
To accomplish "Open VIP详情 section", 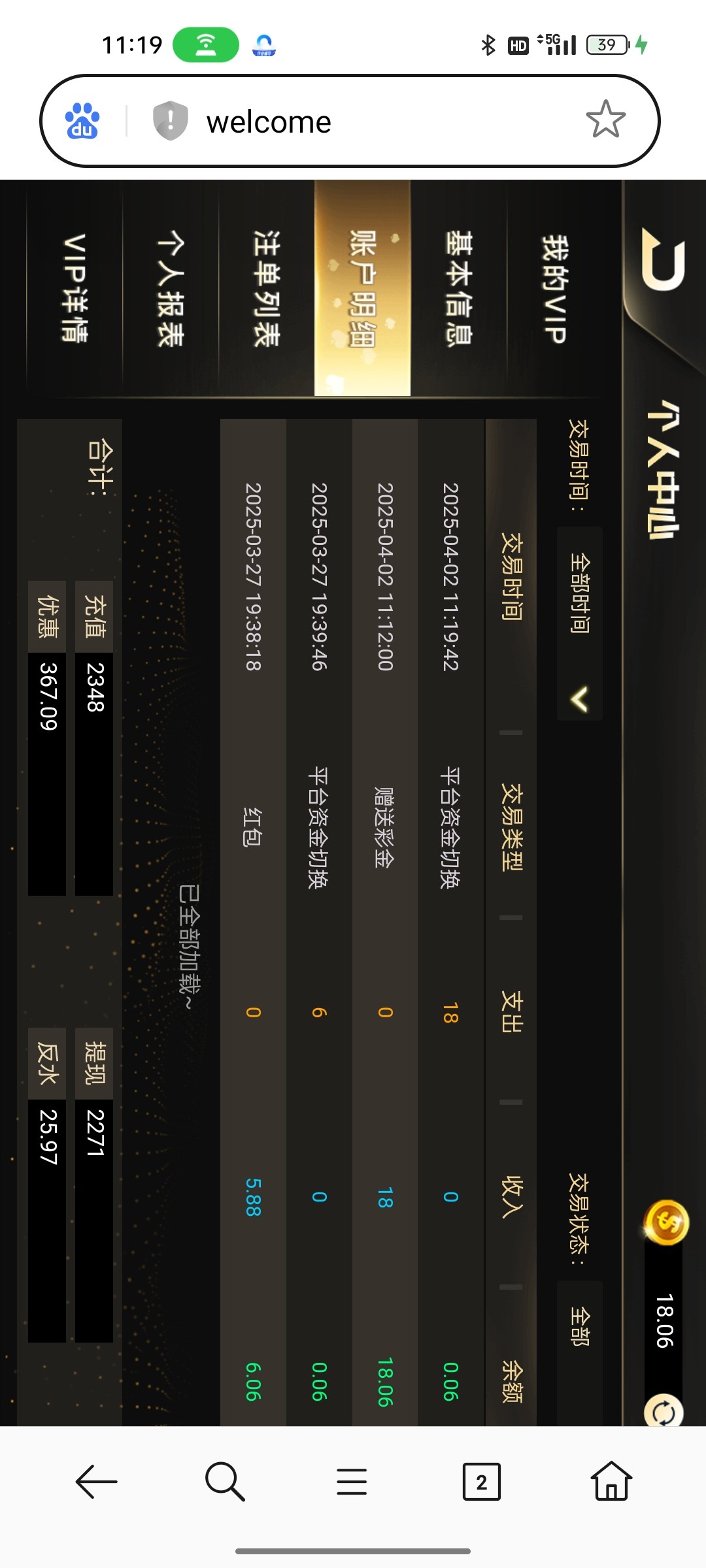I will [74, 288].
